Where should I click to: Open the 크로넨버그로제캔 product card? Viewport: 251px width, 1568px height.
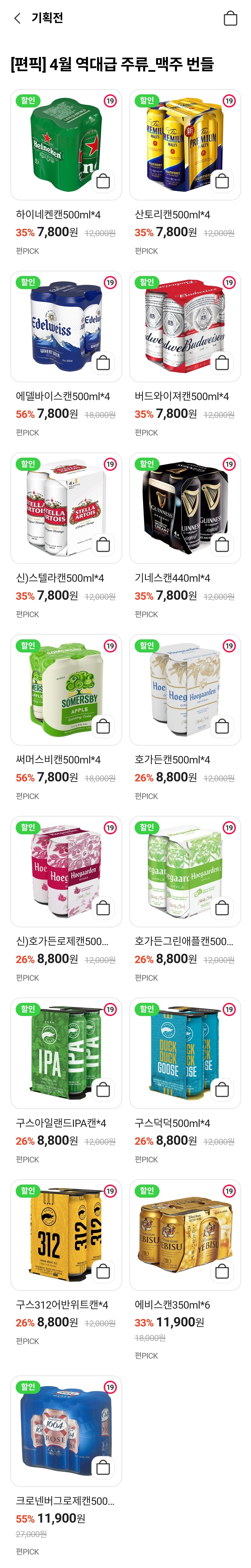coord(66,1430)
